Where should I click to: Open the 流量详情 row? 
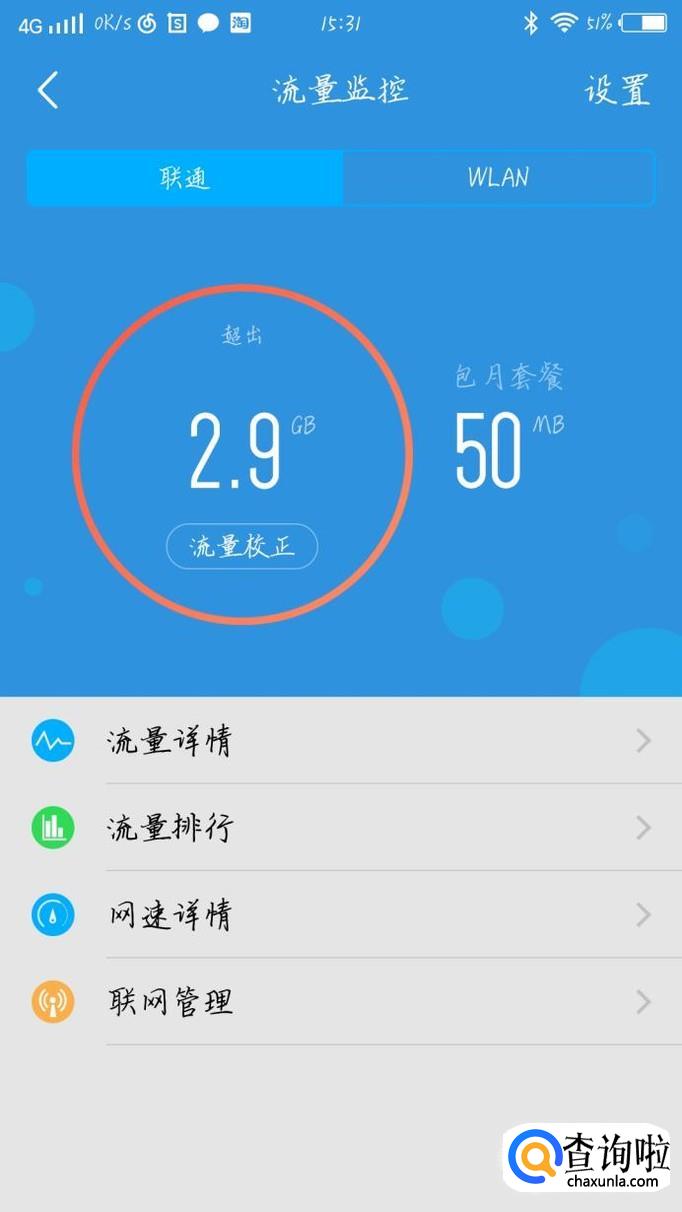coord(340,741)
